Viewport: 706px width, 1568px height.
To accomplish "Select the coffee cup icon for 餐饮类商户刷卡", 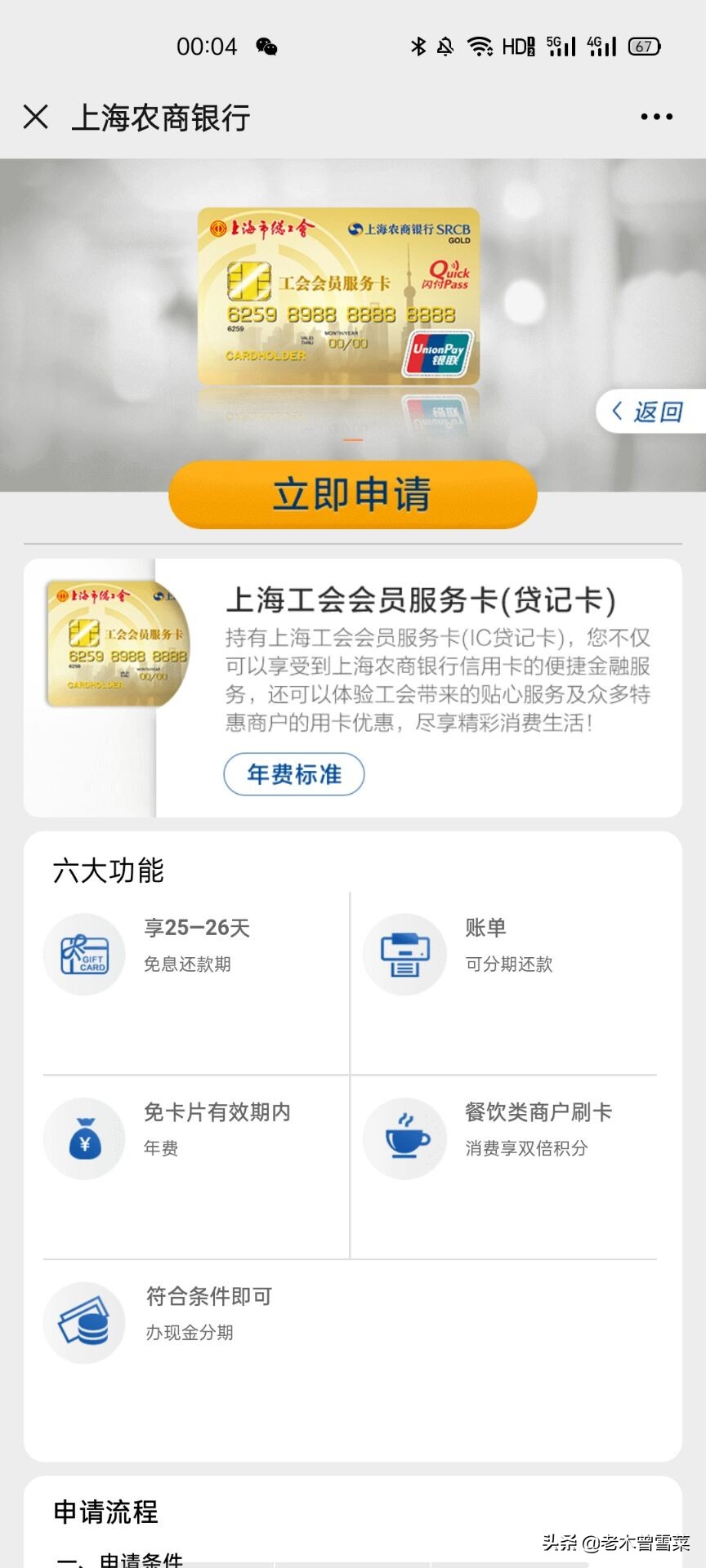I will (404, 1138).
